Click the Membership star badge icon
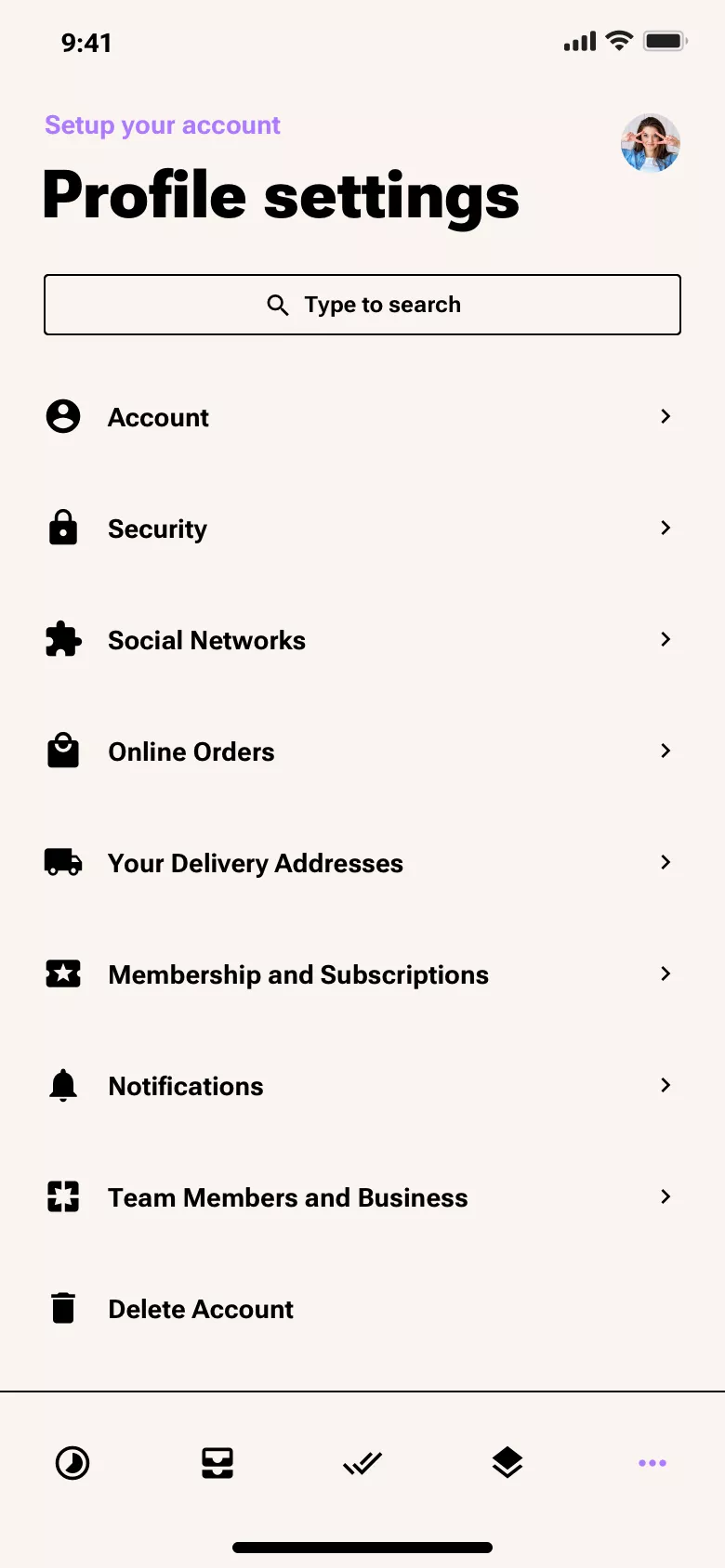This screenshot has height=1568, width=725. 62,973
